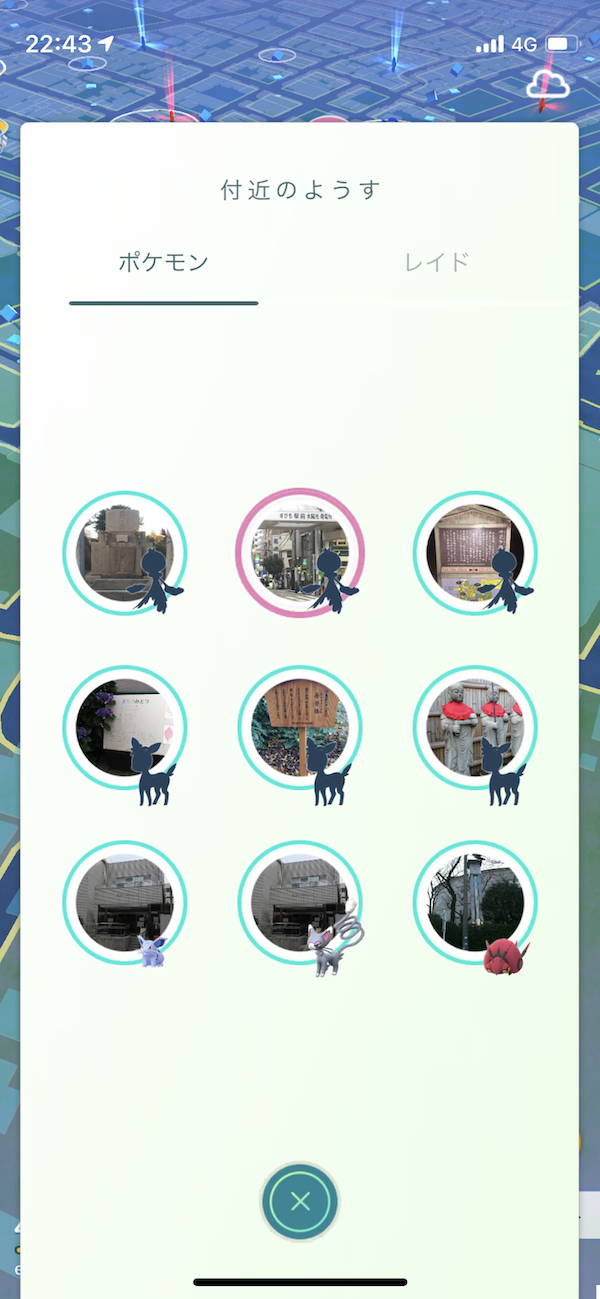This screenshot has width=600, height=1299.
Task: Choose the wooden signpost PokéStop
Action: (x=300, y=728)
